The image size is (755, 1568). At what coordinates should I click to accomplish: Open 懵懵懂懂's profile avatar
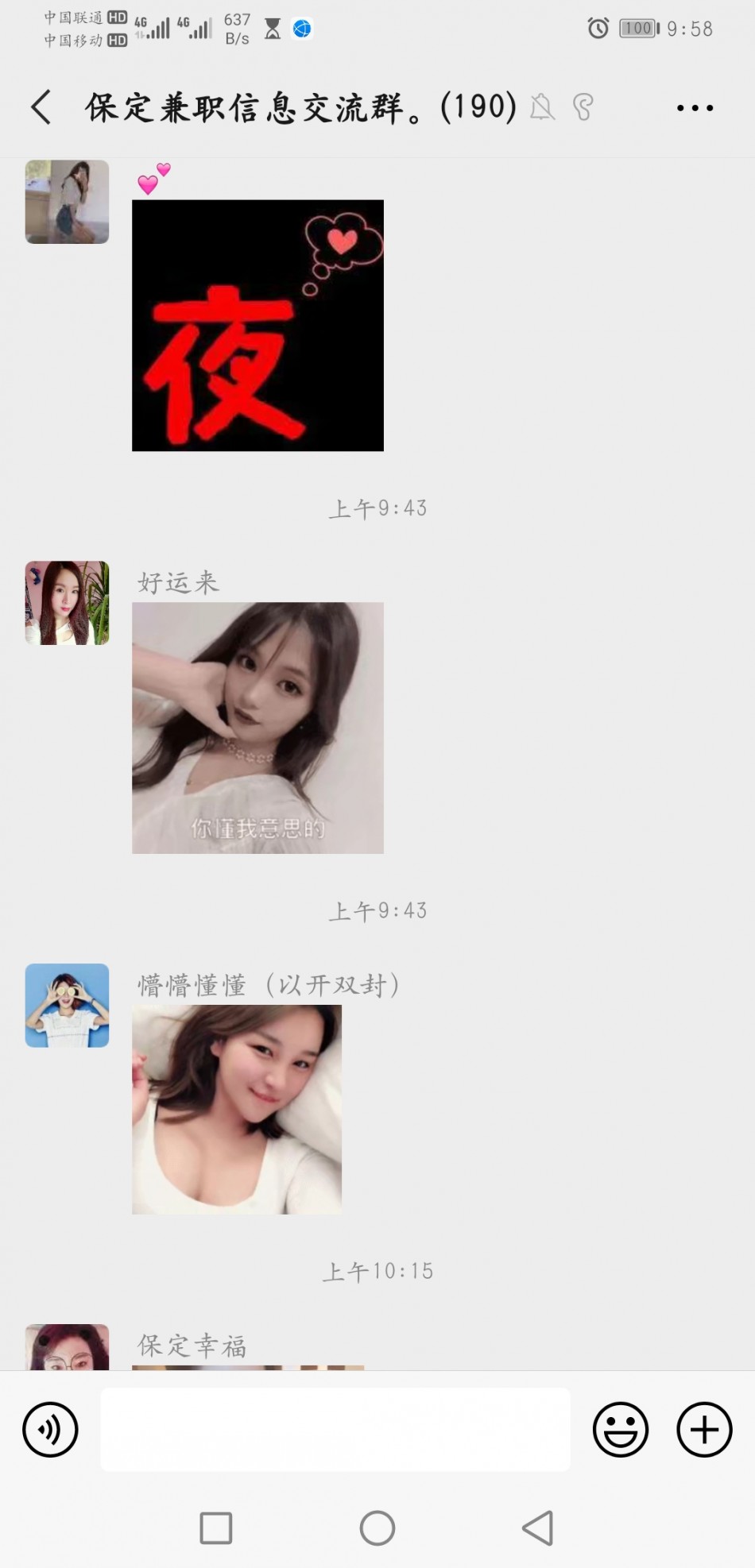click(x=67, y=1005)
